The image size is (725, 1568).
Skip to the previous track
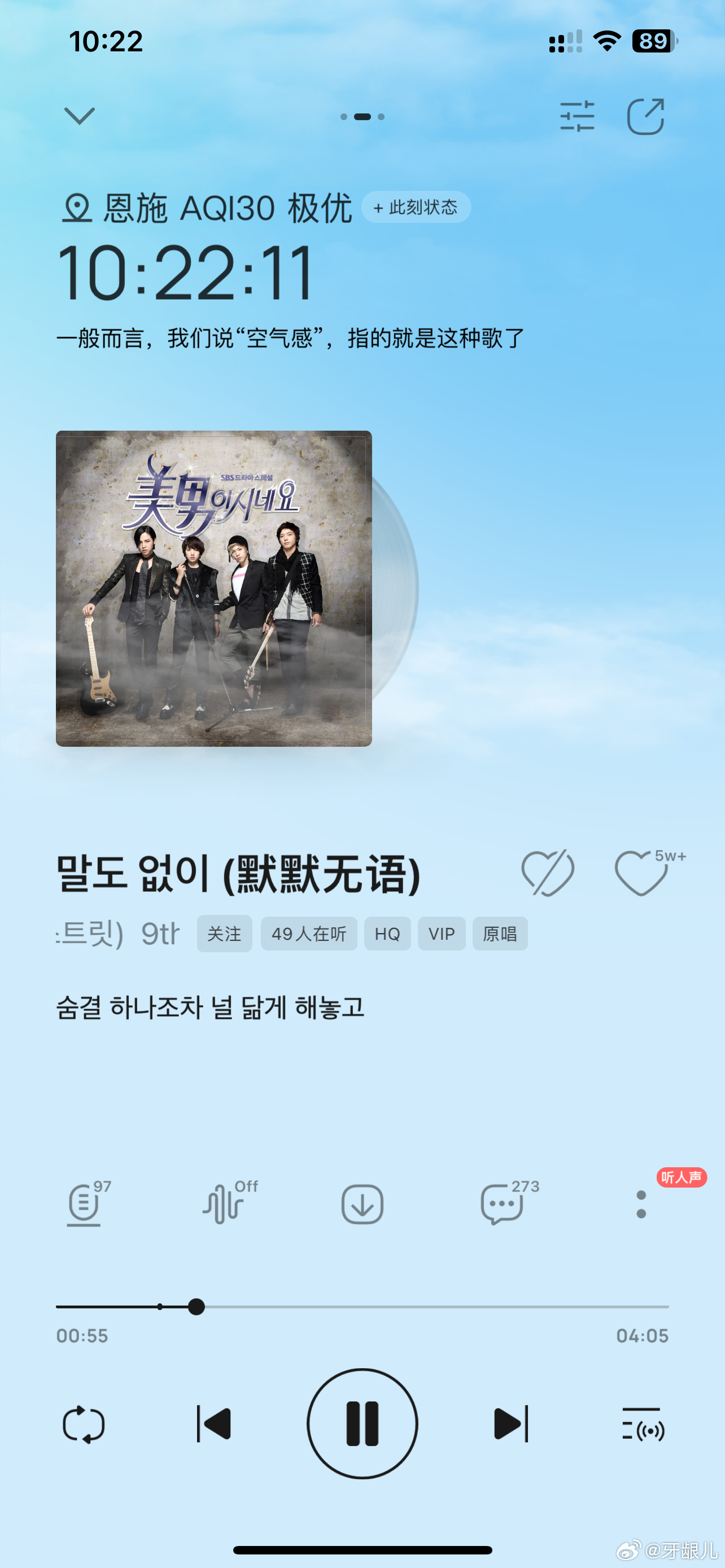click(x=213, y=1424)
